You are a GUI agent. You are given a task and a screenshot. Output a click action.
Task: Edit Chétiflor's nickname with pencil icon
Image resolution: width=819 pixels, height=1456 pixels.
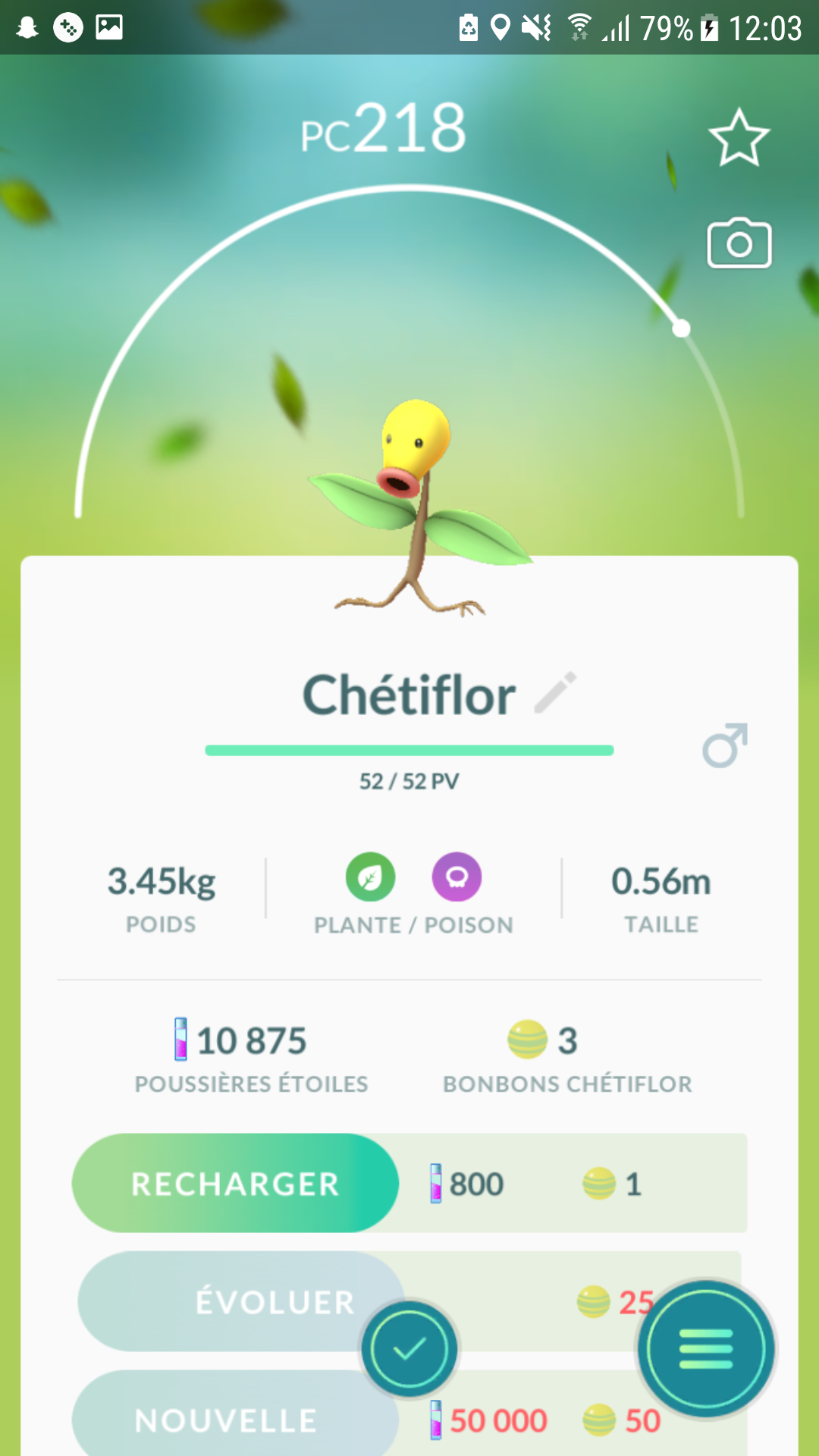556,692
